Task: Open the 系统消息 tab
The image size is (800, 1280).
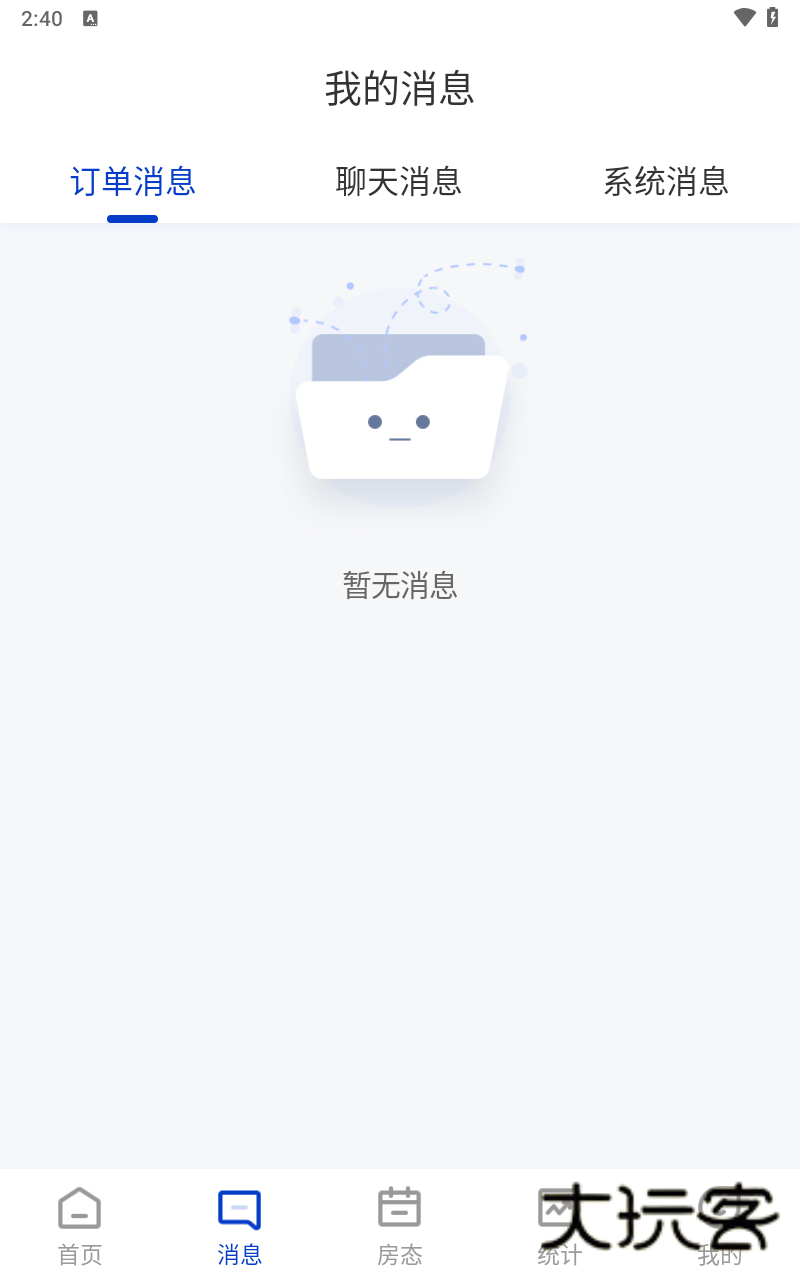Action: click(x=666, y=183)
